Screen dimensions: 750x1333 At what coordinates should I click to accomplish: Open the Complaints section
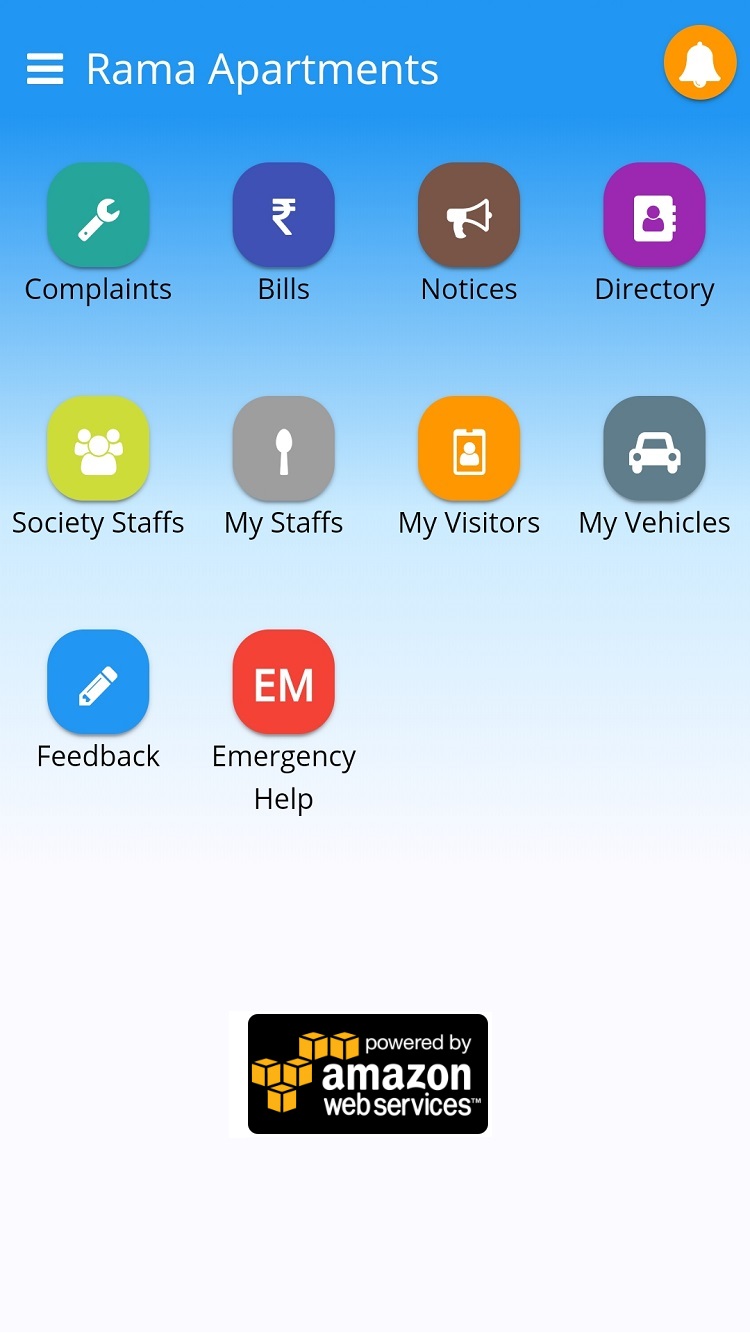(x=98, y=215)
